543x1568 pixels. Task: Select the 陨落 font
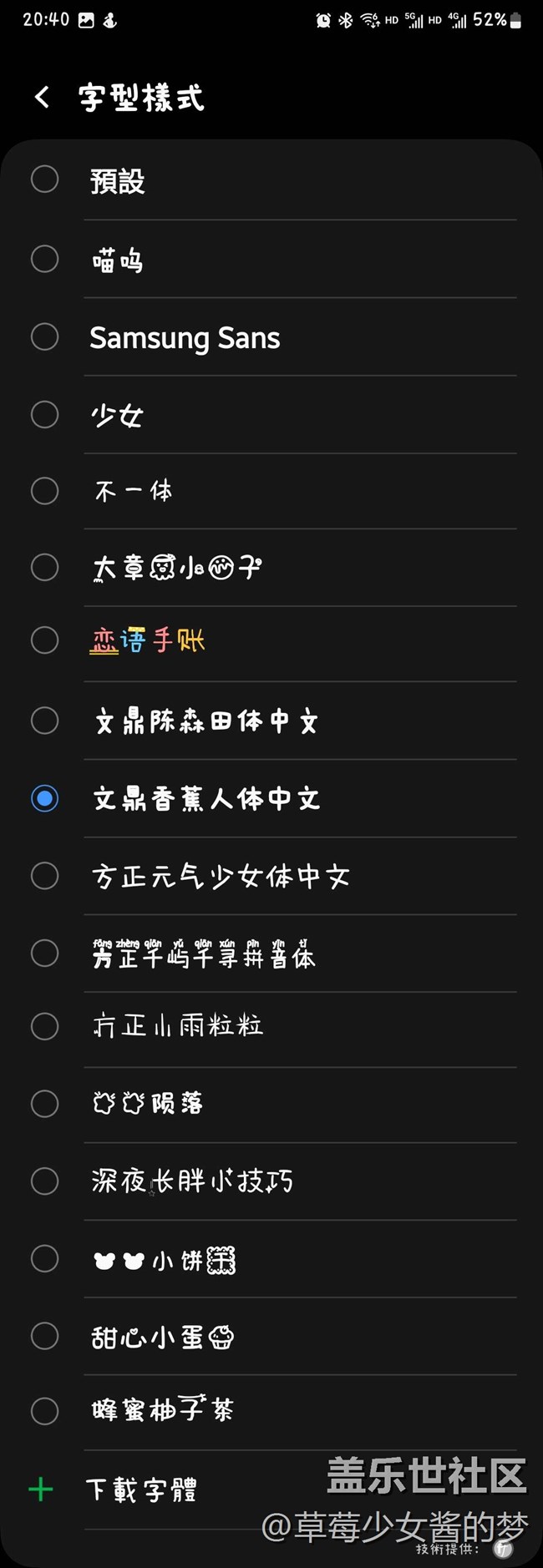271,1104
